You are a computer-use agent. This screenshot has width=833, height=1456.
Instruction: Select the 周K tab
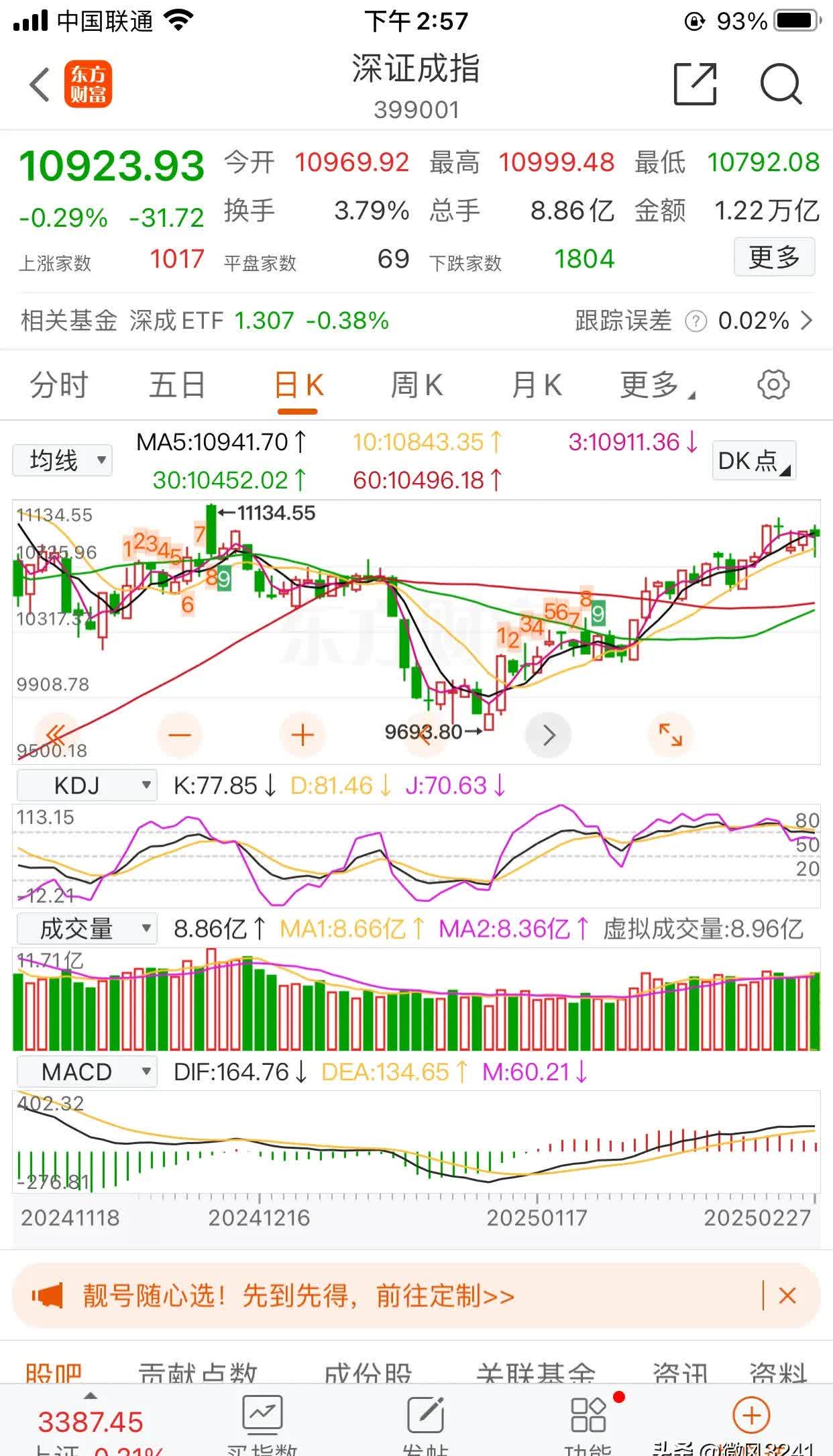[416, 385]
